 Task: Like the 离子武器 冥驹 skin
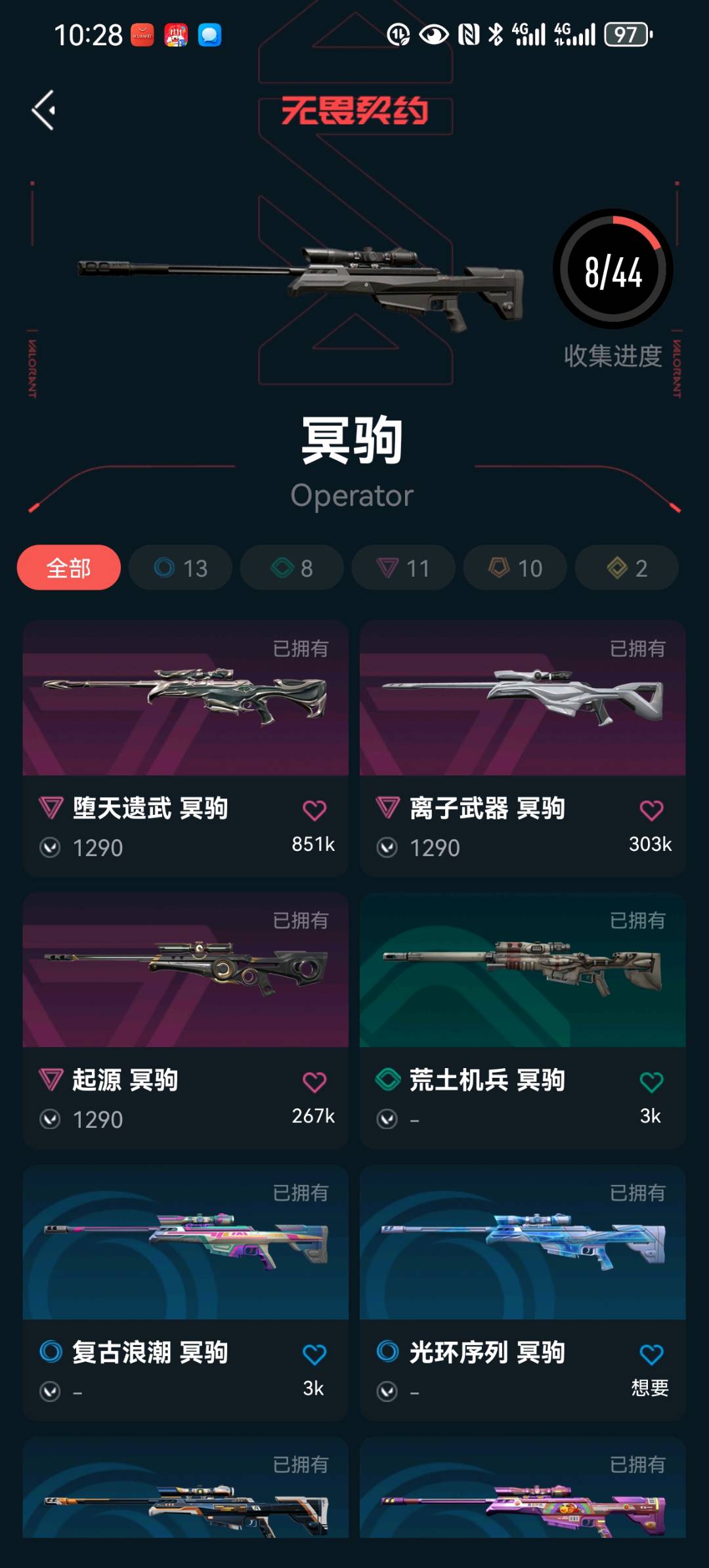point(651,811)
